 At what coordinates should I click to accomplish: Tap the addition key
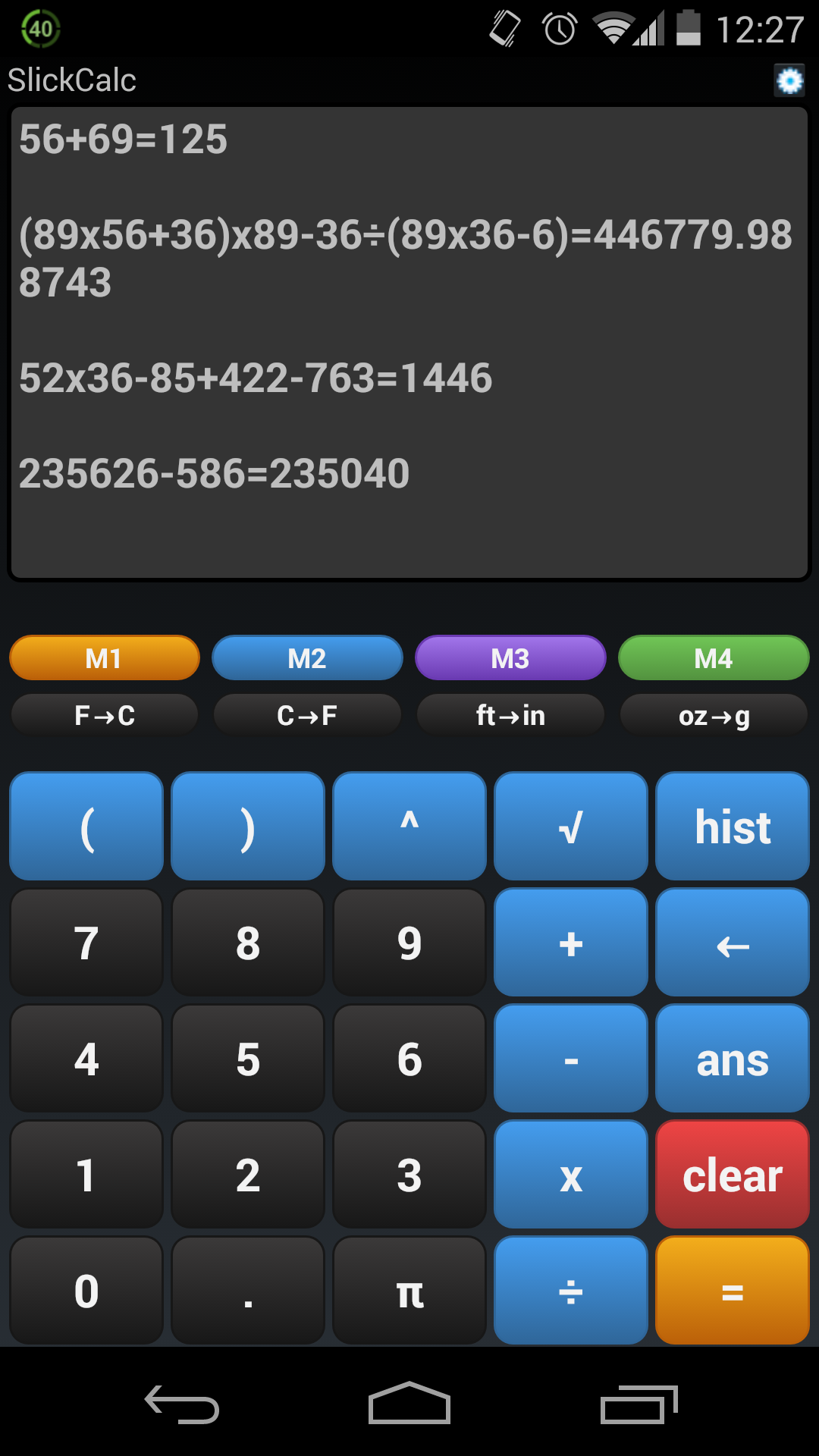click(x=571, y=943)
